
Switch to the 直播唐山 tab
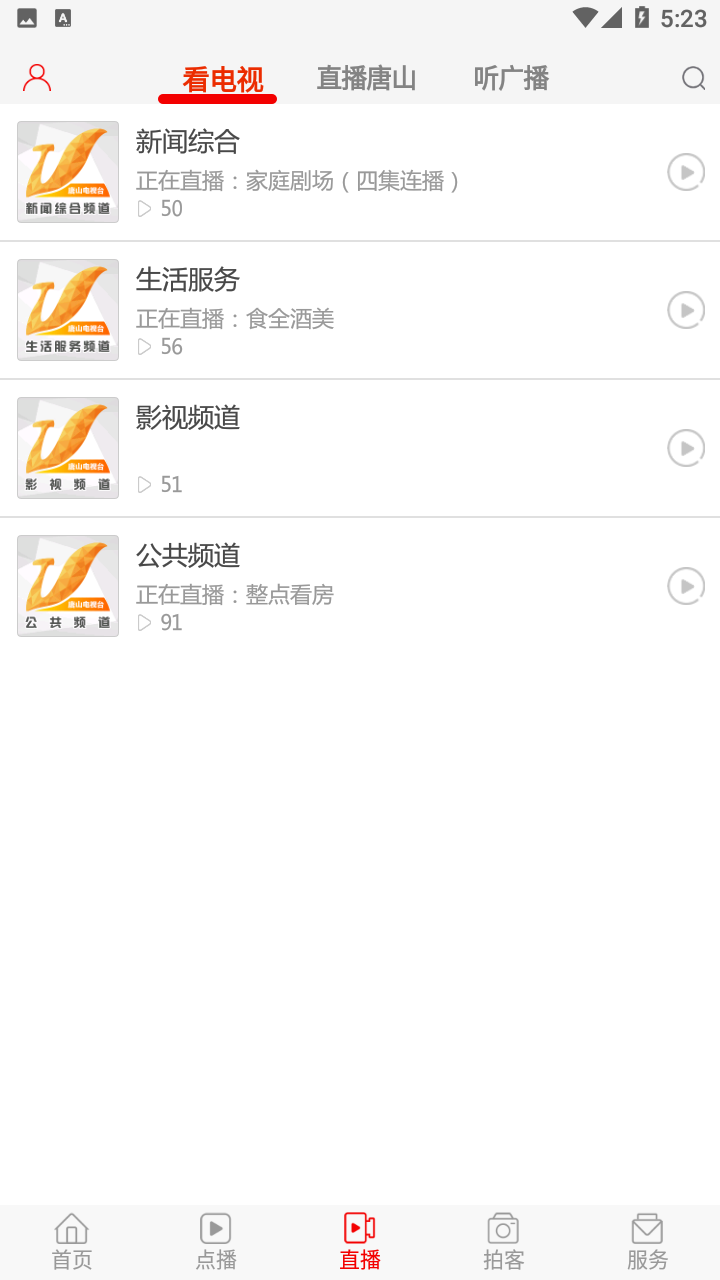tap(366, 77)
